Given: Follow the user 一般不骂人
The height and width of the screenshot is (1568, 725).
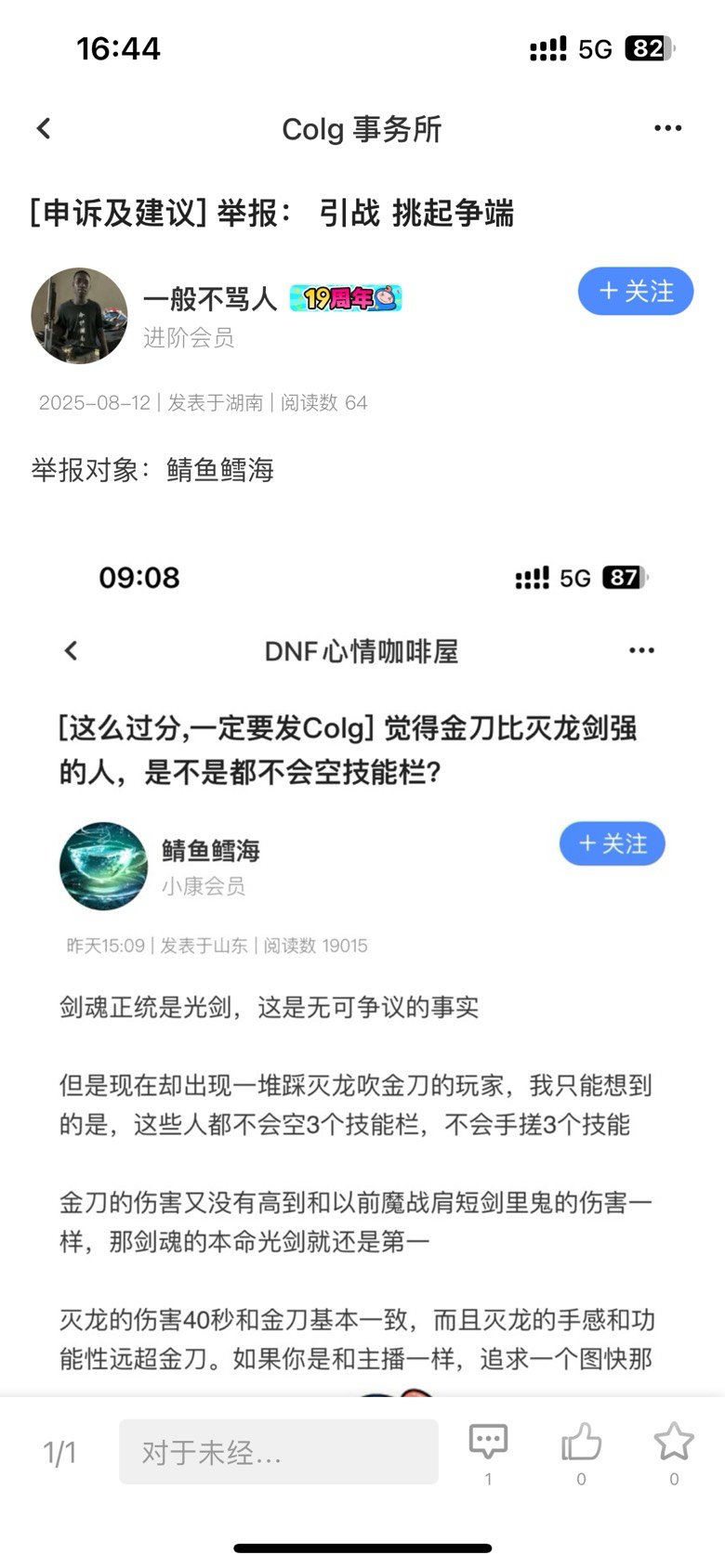Looking at the screenshot, I should (x=636, y=291).
